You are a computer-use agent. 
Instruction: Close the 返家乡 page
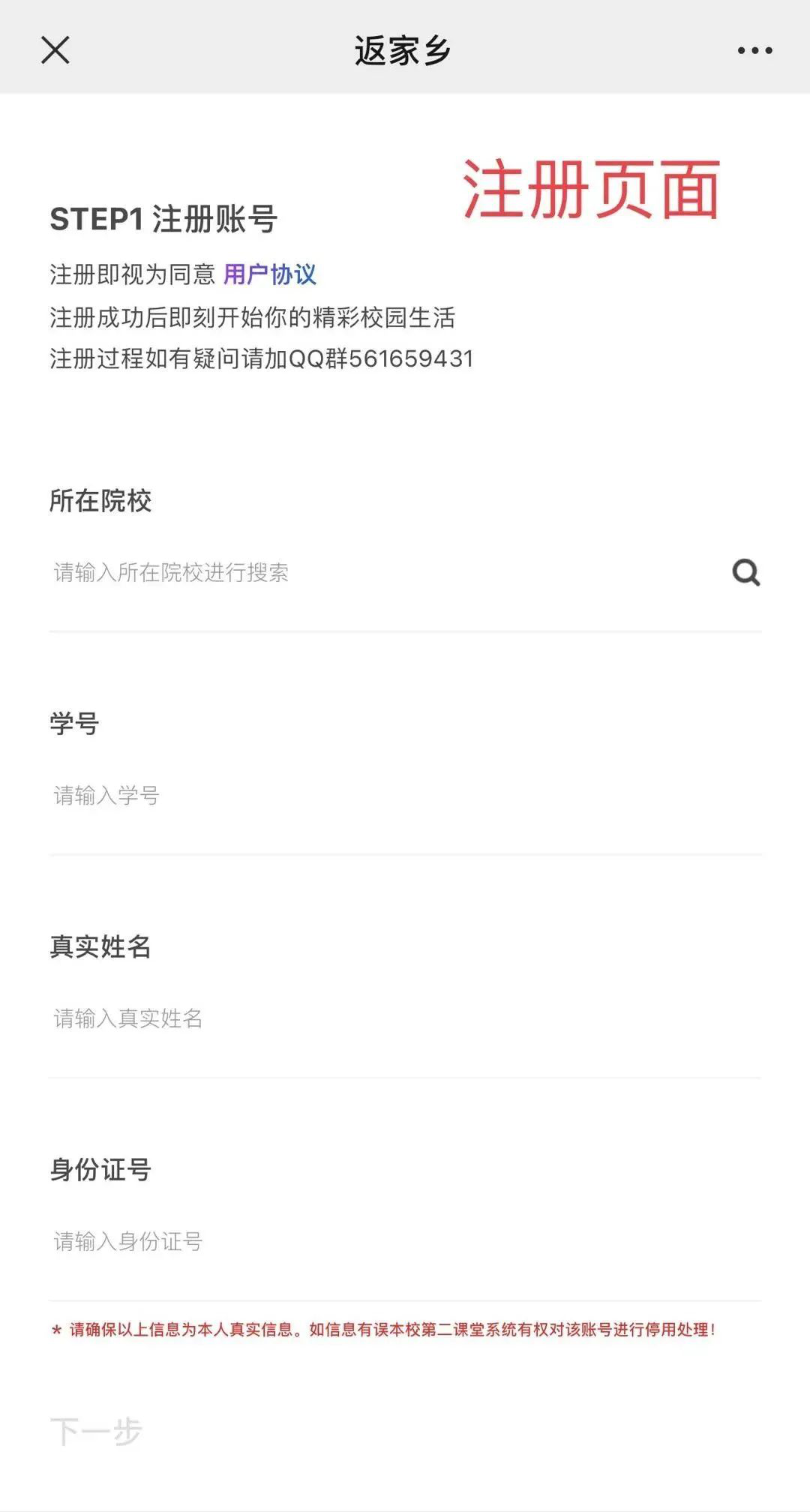55,50
